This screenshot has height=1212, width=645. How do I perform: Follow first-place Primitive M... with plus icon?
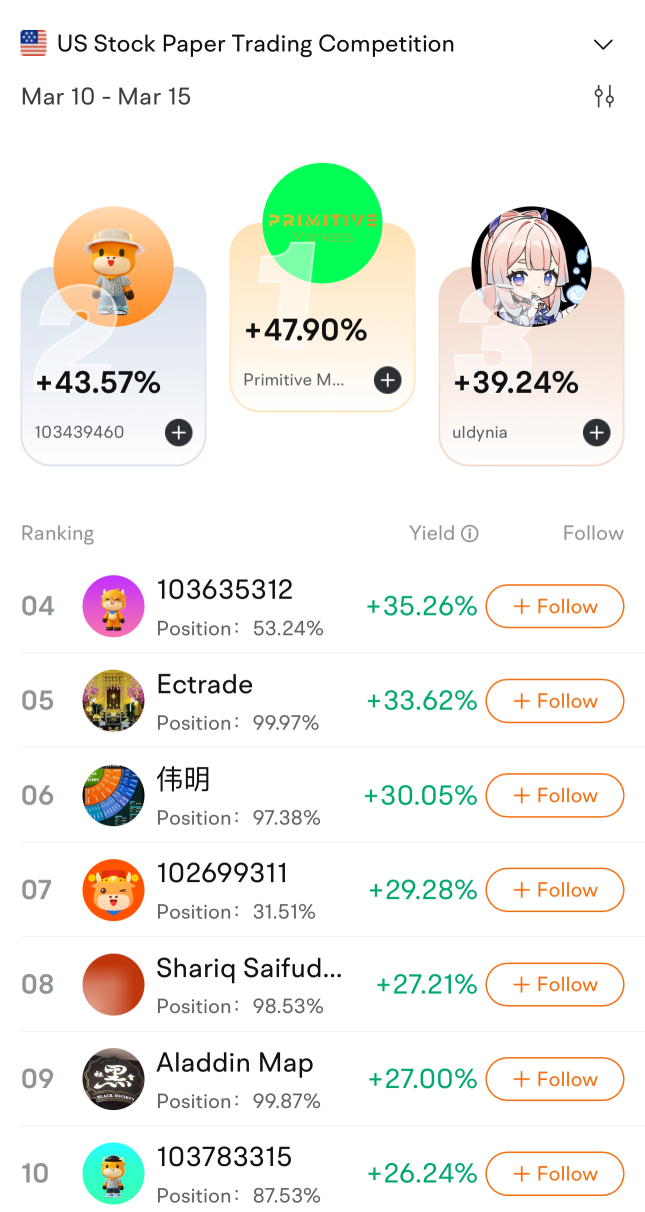387,380
